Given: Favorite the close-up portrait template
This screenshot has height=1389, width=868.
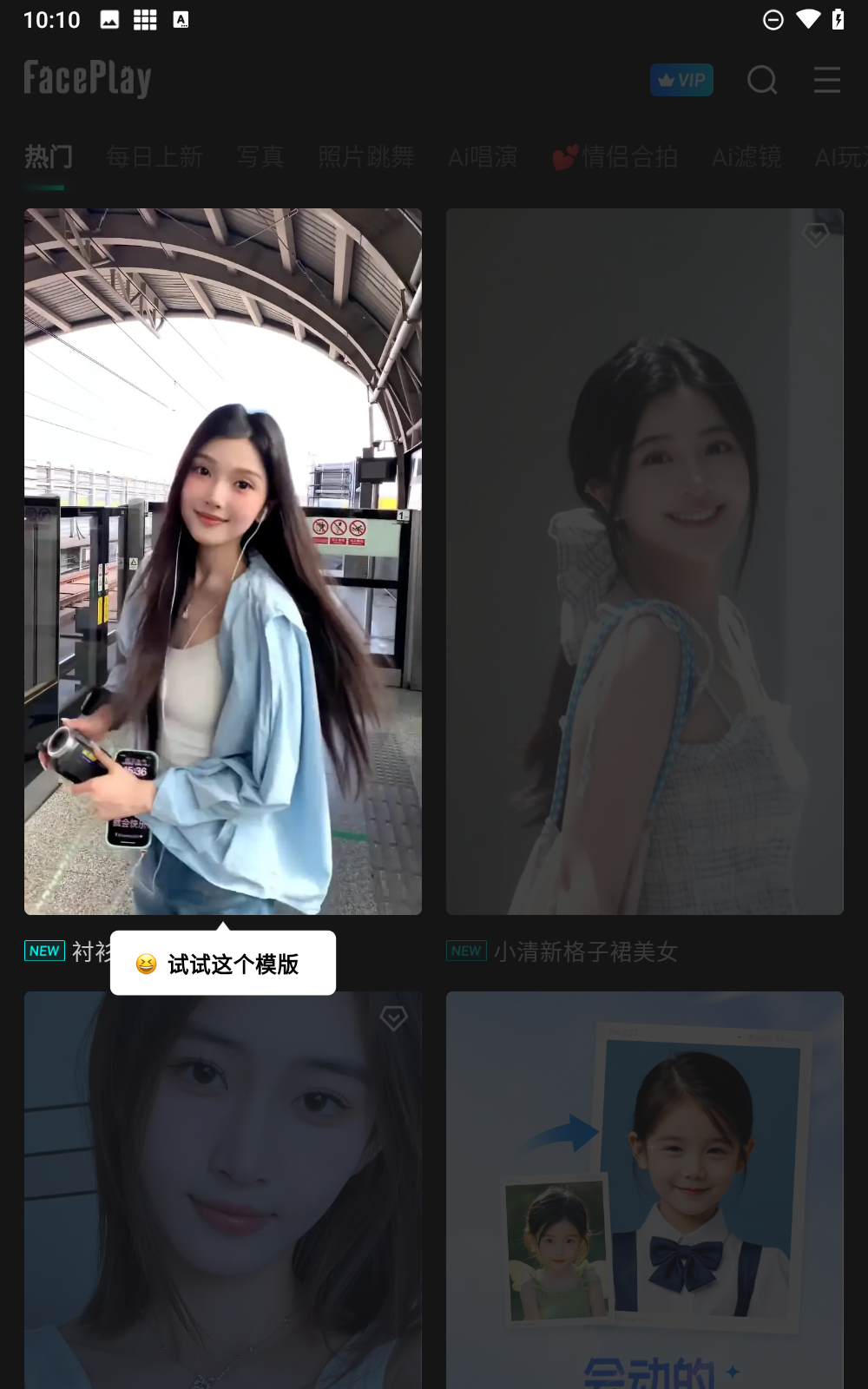Looking at the screenshot, I should pos(393,1018).
